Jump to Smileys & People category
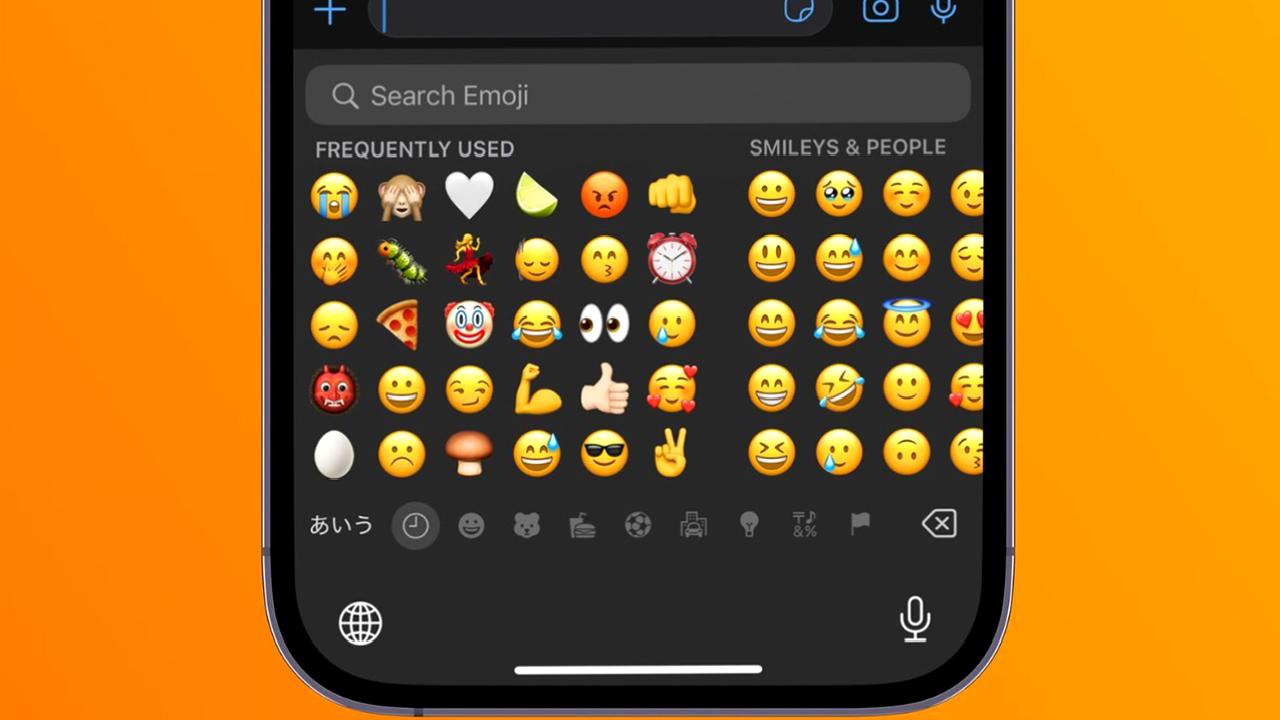The width and height of the screenshot is (1280, 720). click(x=471, y=526)
